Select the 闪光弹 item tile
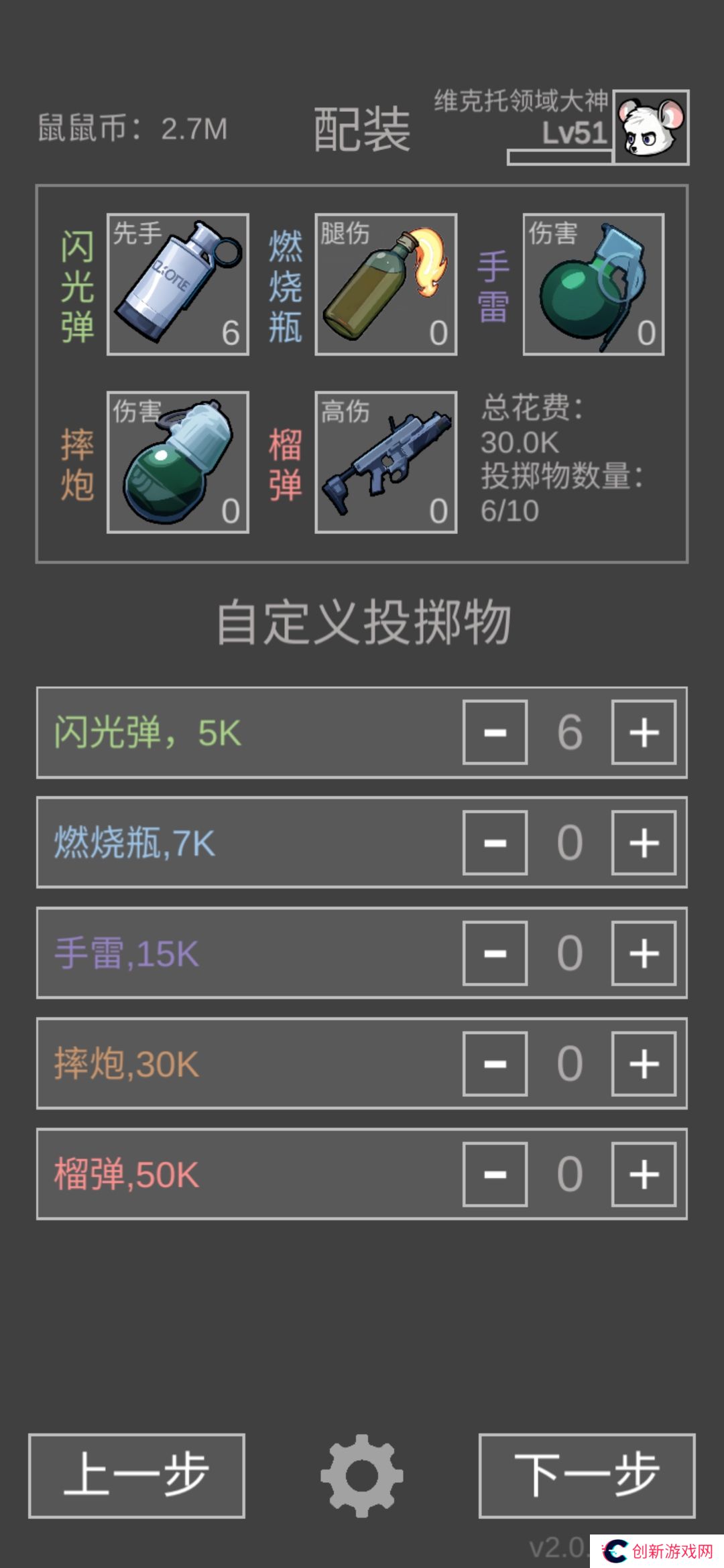Screen dimensions: 724x1568 tap(178, 285)
